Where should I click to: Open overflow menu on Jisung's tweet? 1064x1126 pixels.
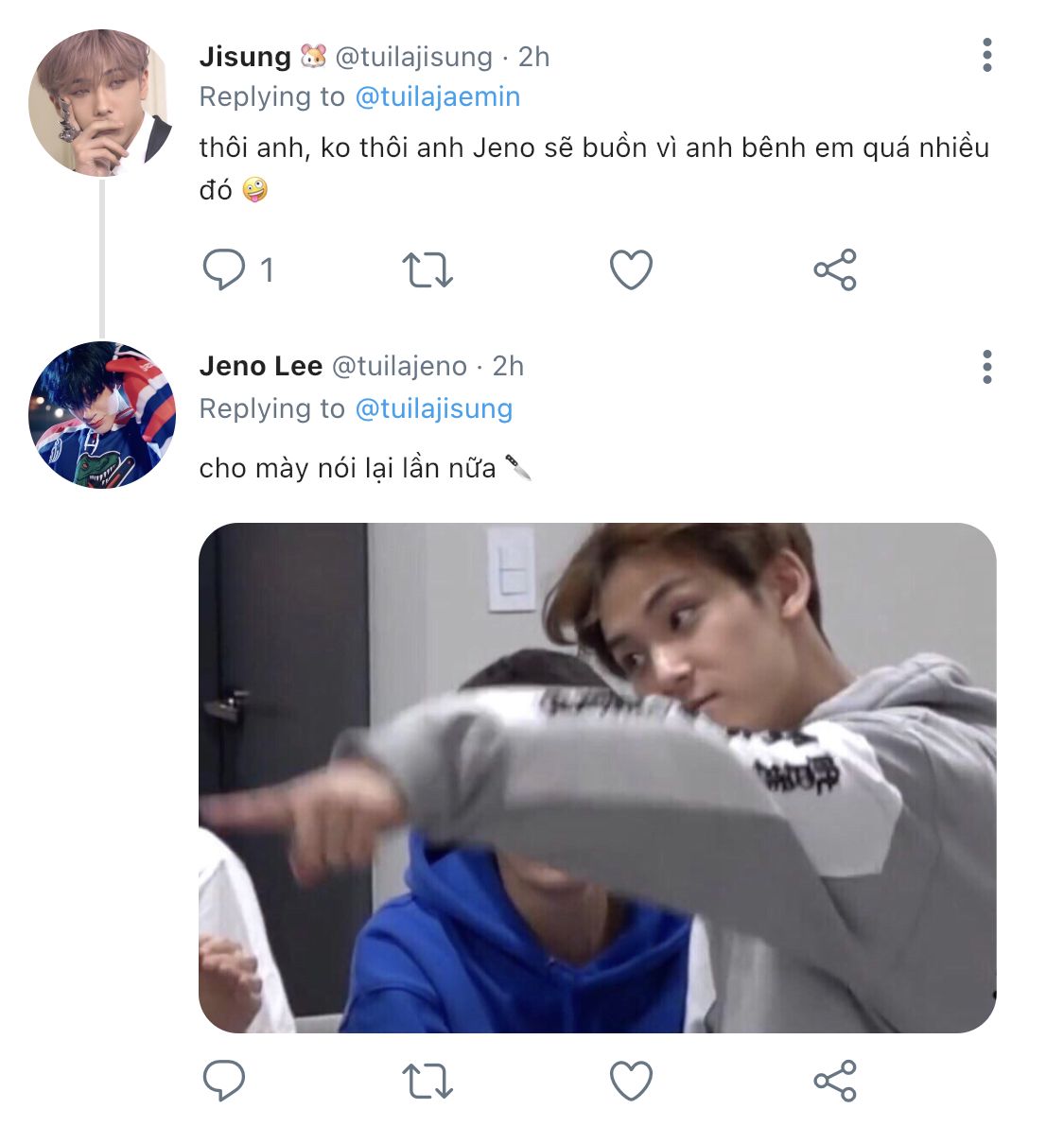[986, 56]
